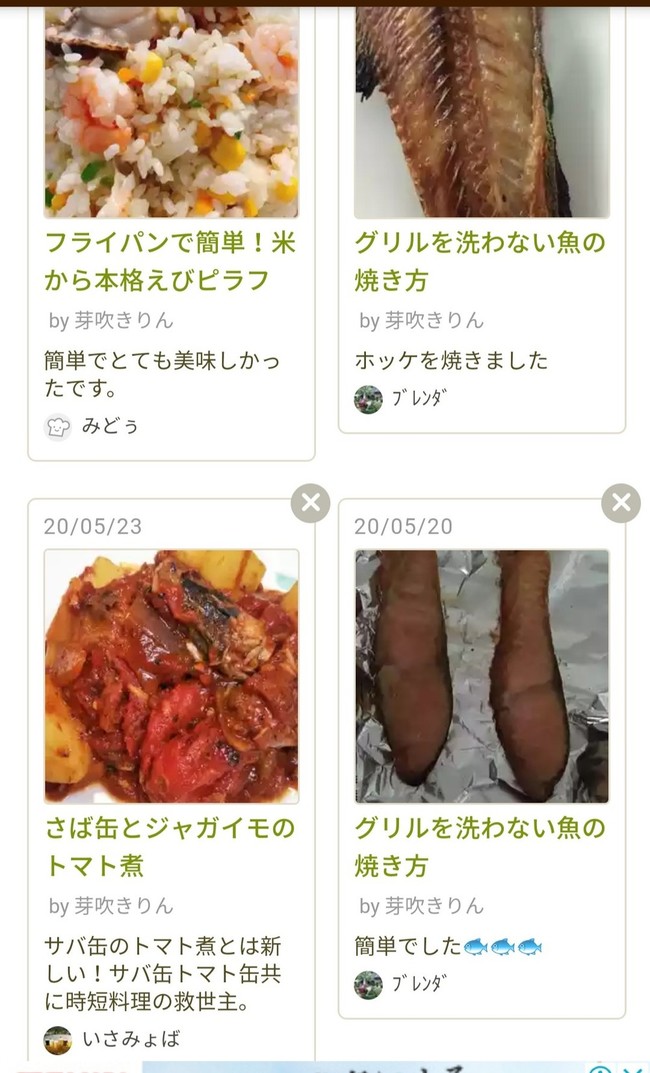Open グリルを洗わない魚の焼き方 title above ホッケを焼きました
Screen dimensions: 650x1073
click(x=480, y=261)
